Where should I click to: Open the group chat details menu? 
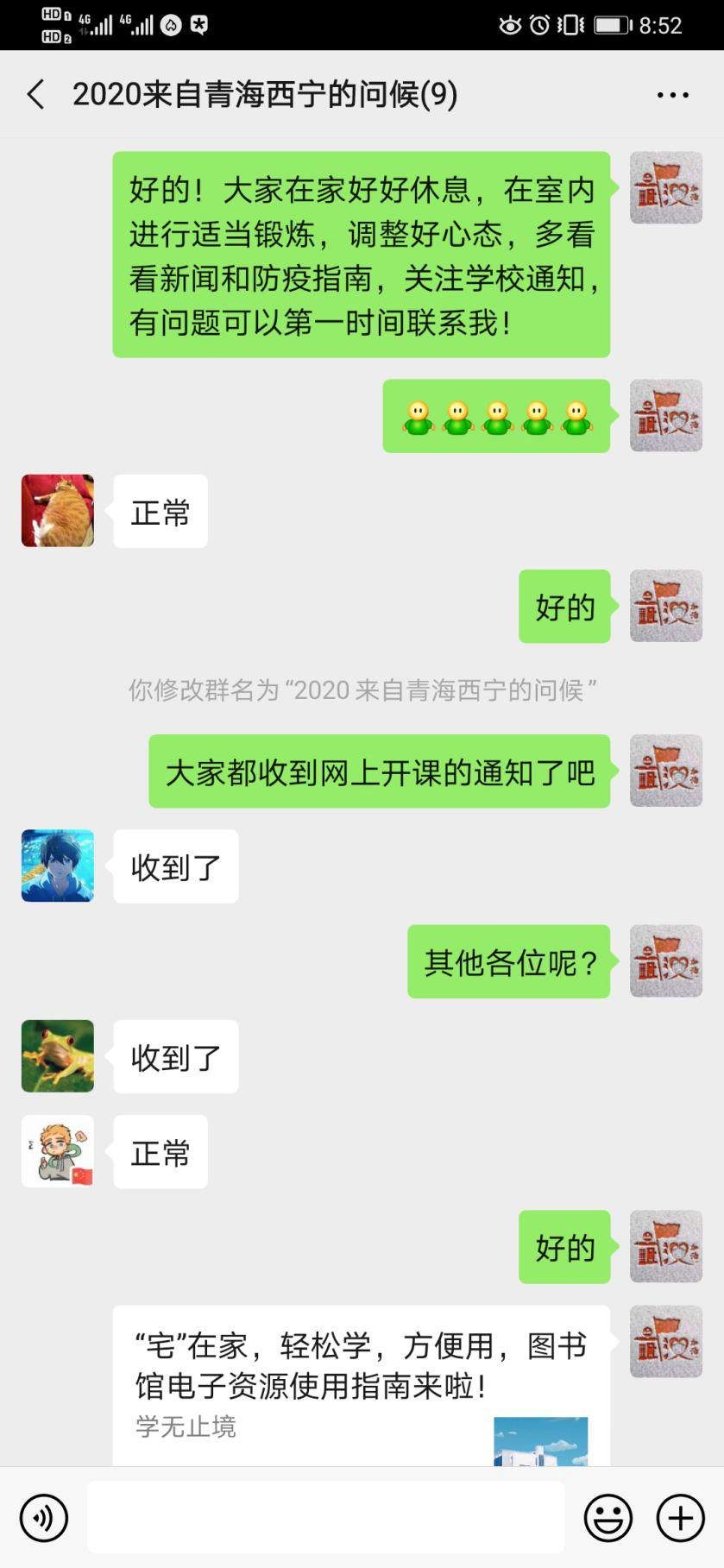point(672,95)
